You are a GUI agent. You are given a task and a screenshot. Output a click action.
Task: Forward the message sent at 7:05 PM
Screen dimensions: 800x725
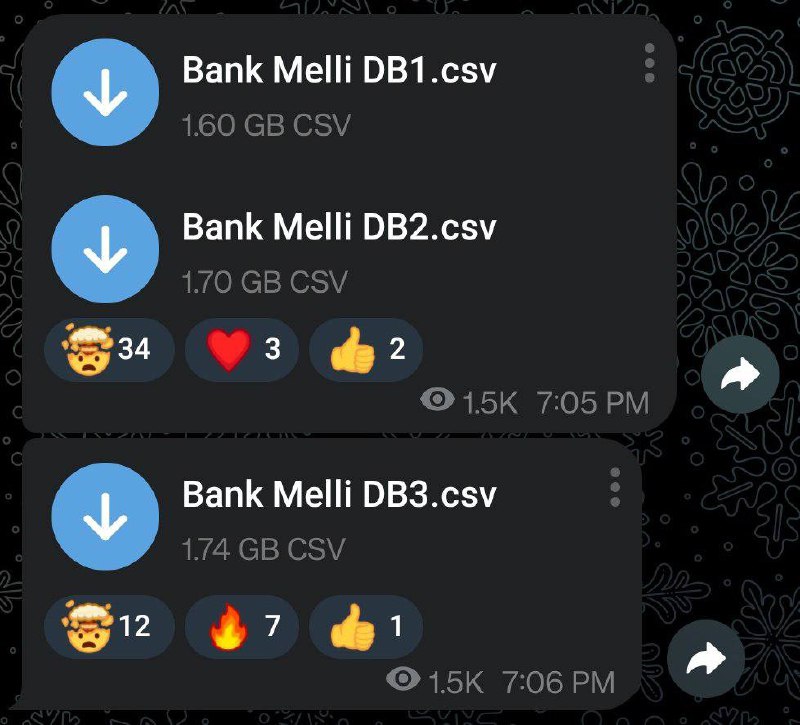coord(739,376)
